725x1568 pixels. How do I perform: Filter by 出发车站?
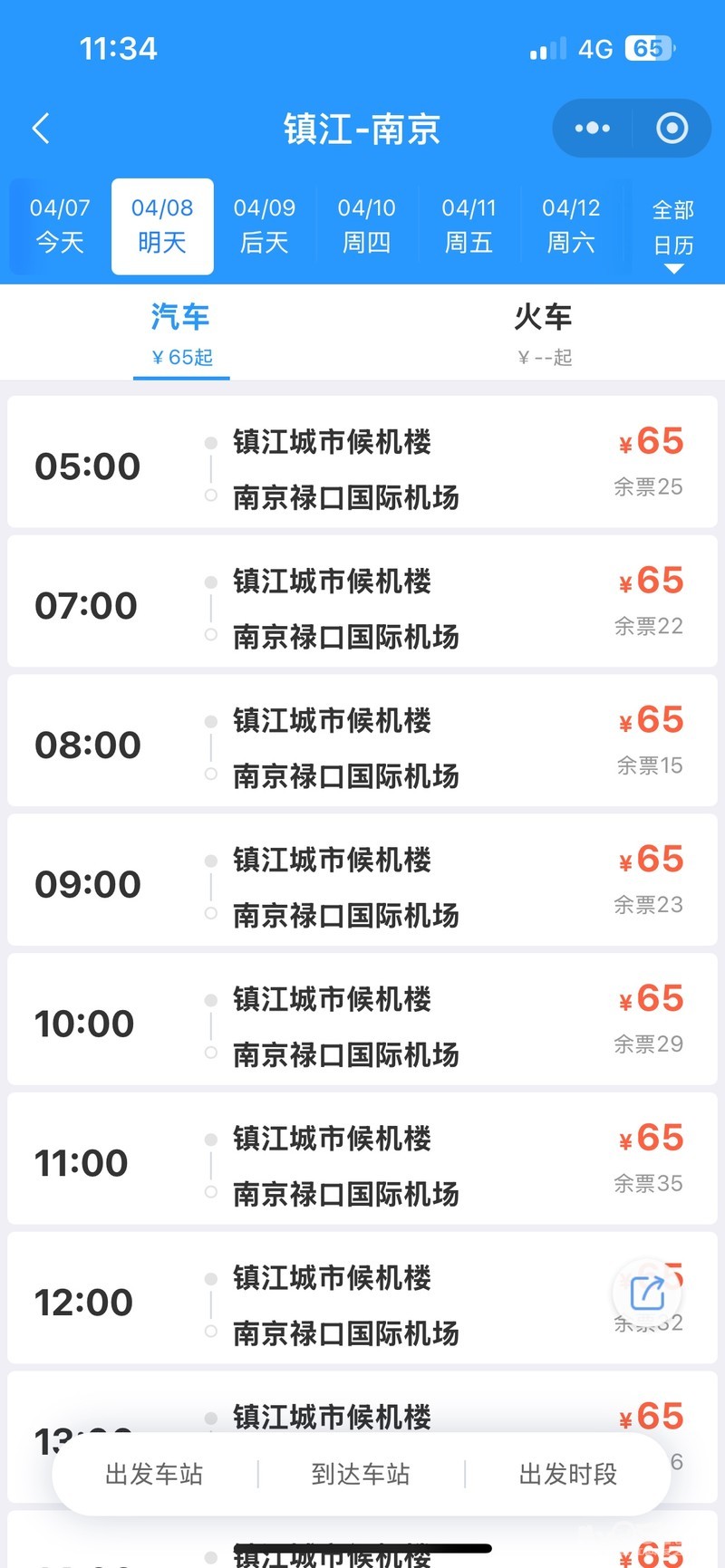pyautogui.click(x=154, y=1475)
